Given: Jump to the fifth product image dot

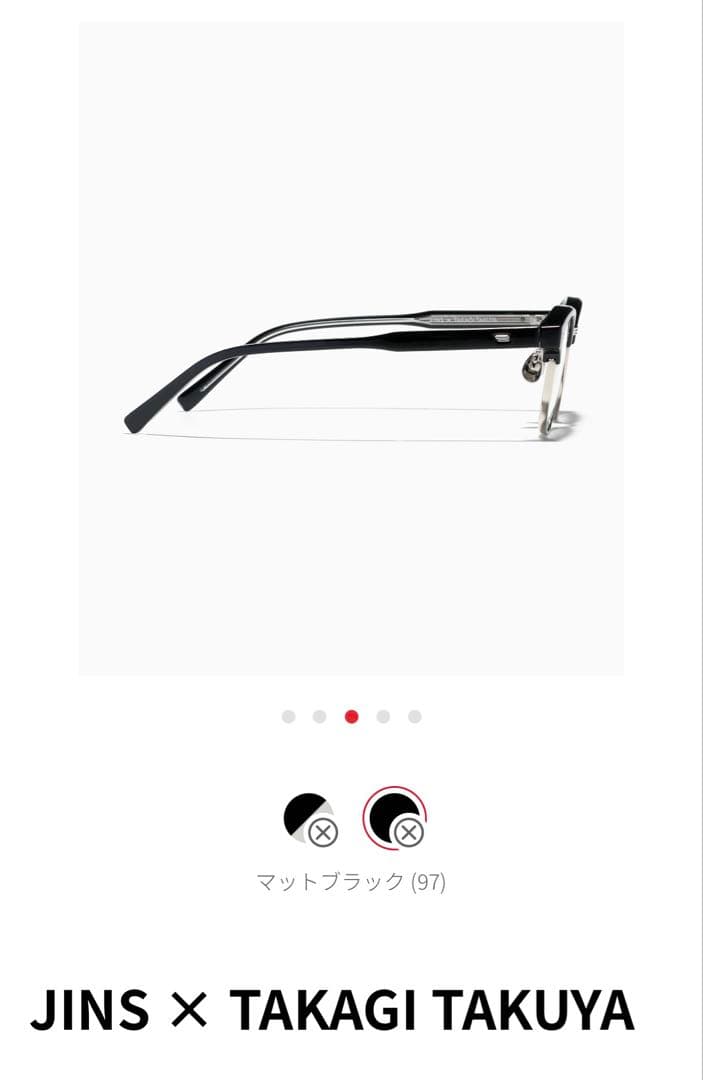Looking at the screenshot, I should pyautogui.click(x=415, y=716).
